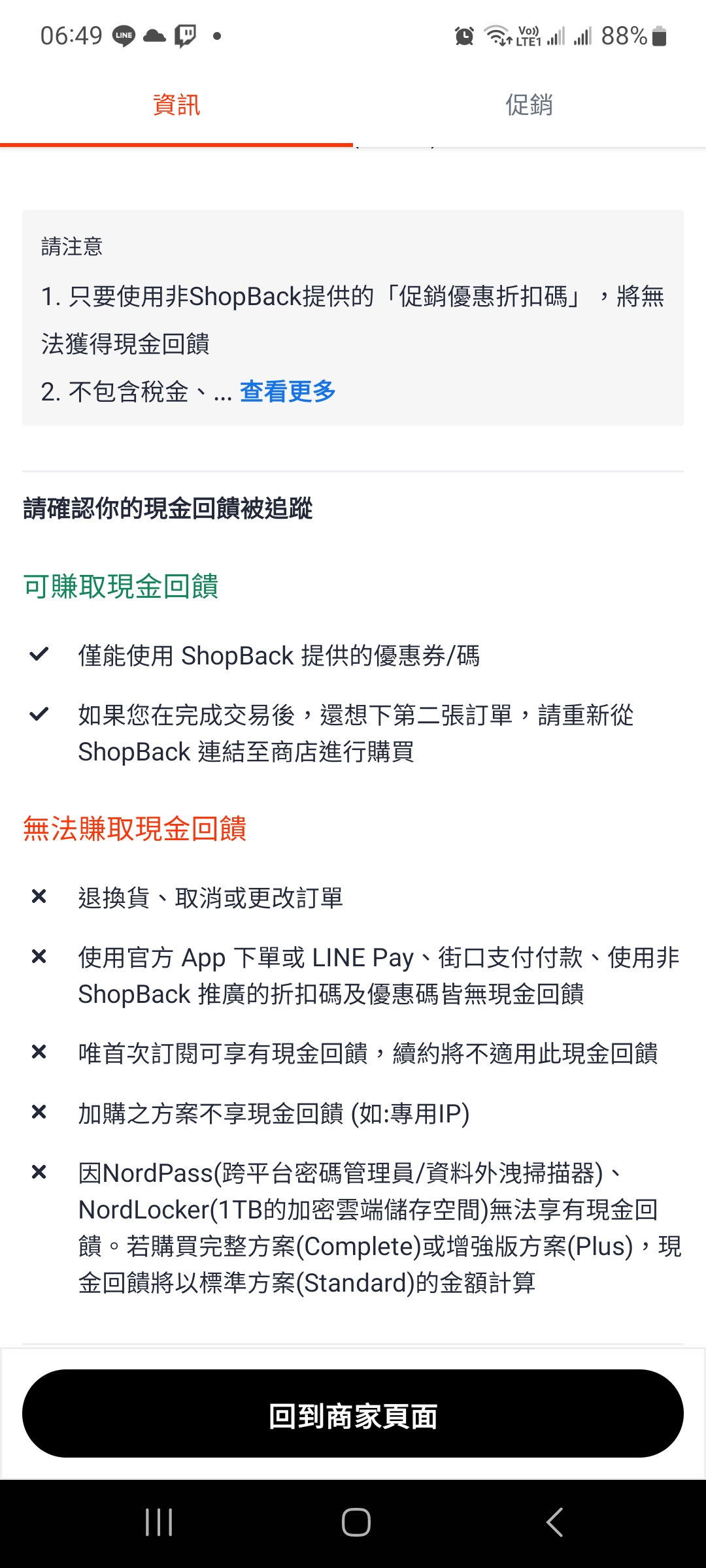Expand notes via 查看更多 link
Viewport: 706px width, 1568px height.
tap(288, 392)
